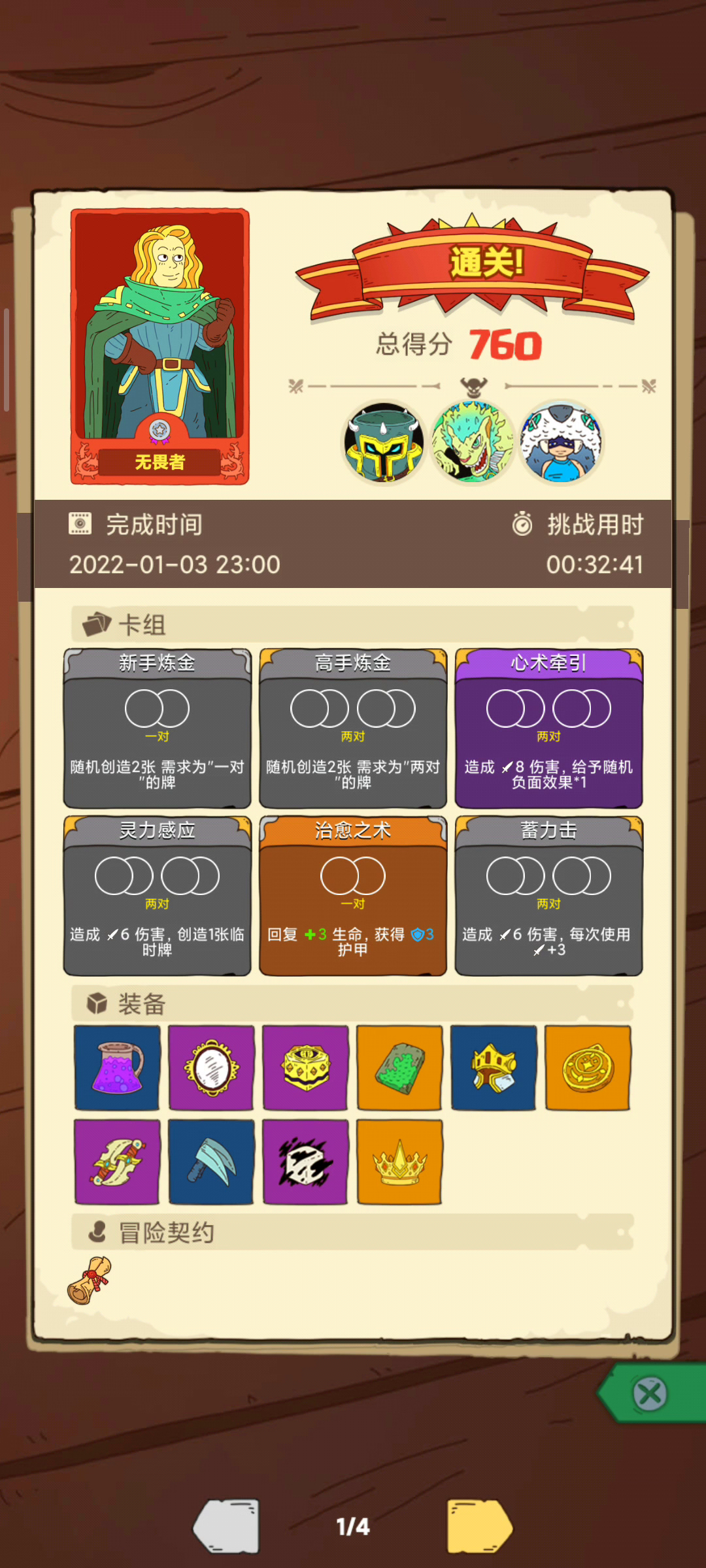This screenshot has width=706, height=1568.
Task: View the 灵力感应 card details
Action: [x=157, y=896]
